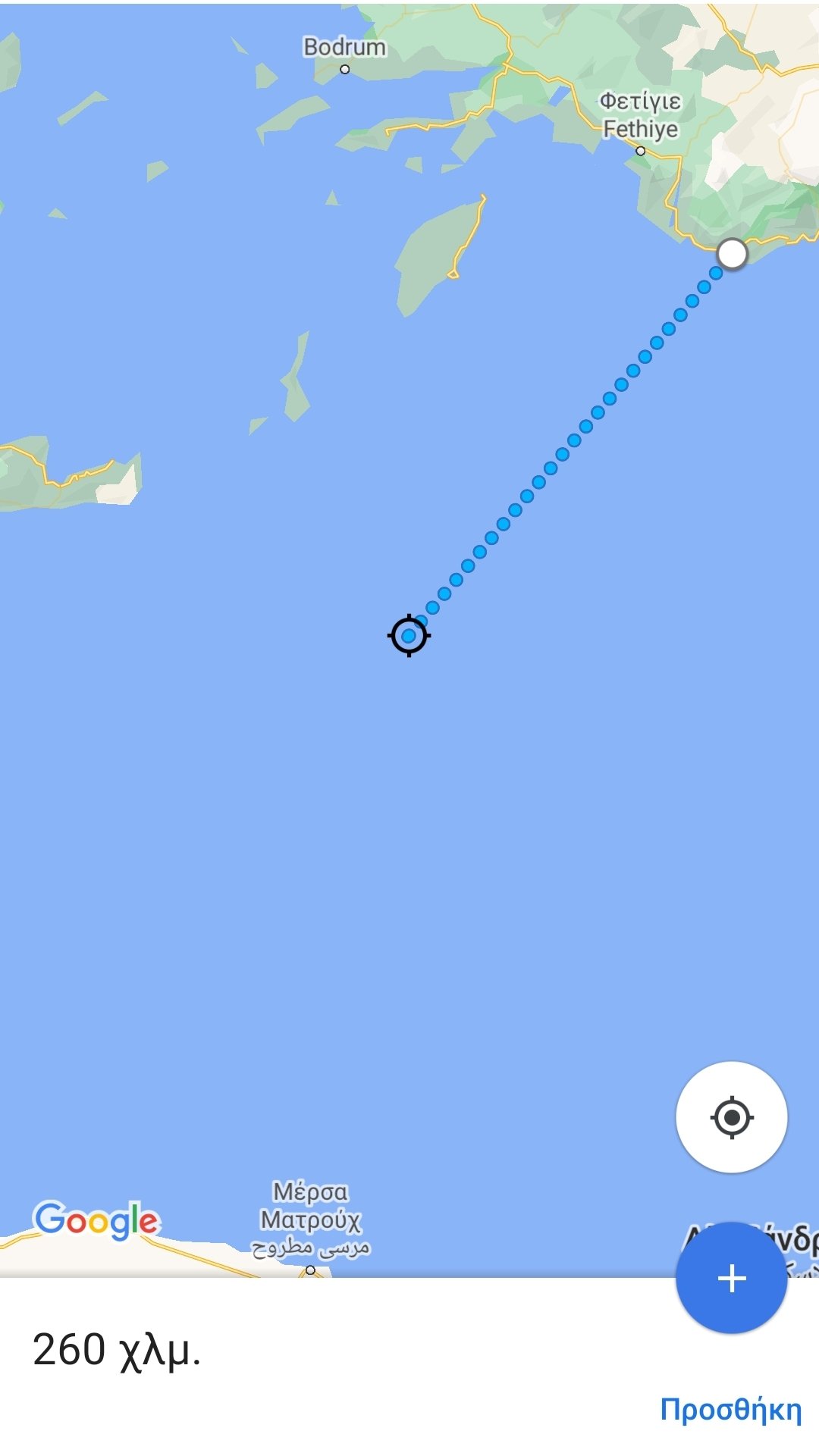
Task: Center map on my location
Action: (731, 1117)
